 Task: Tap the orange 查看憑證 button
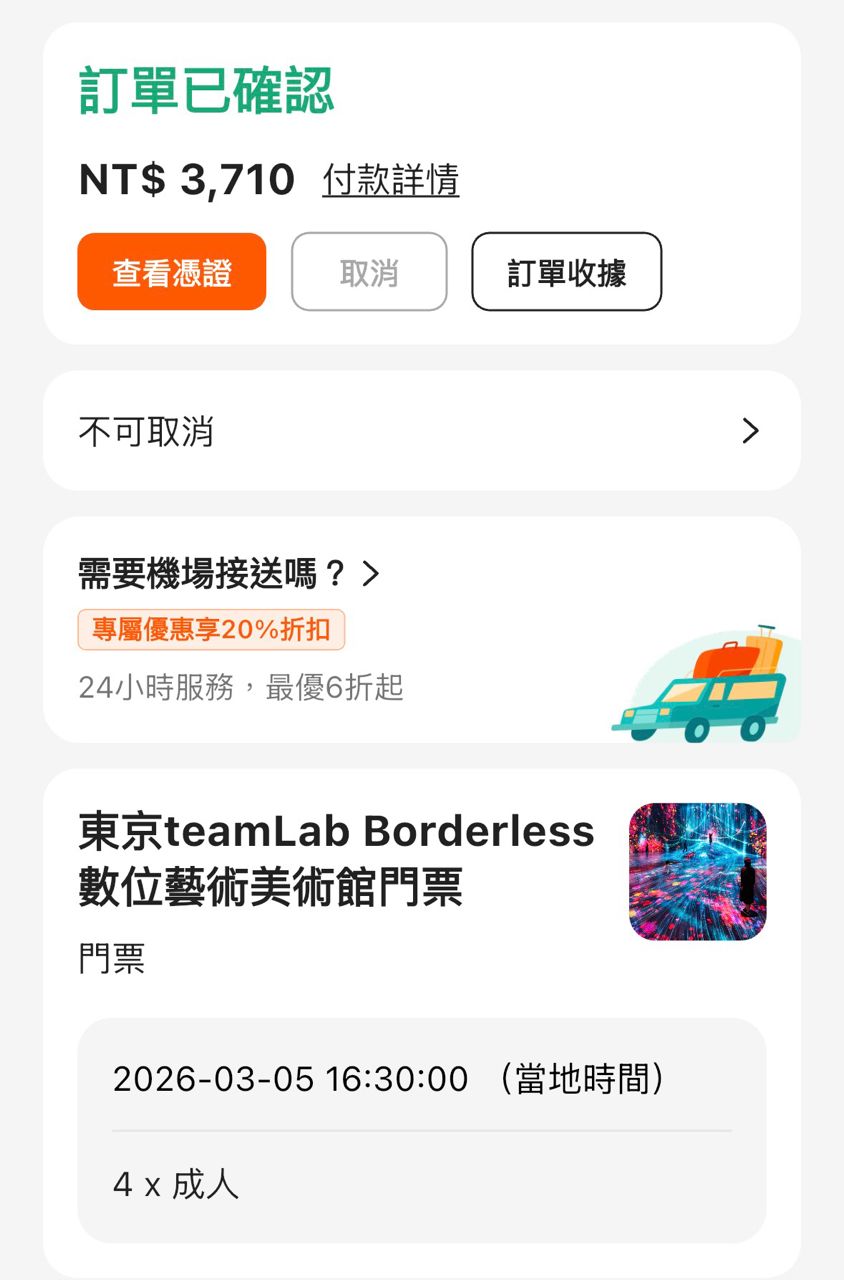point(172,272)
